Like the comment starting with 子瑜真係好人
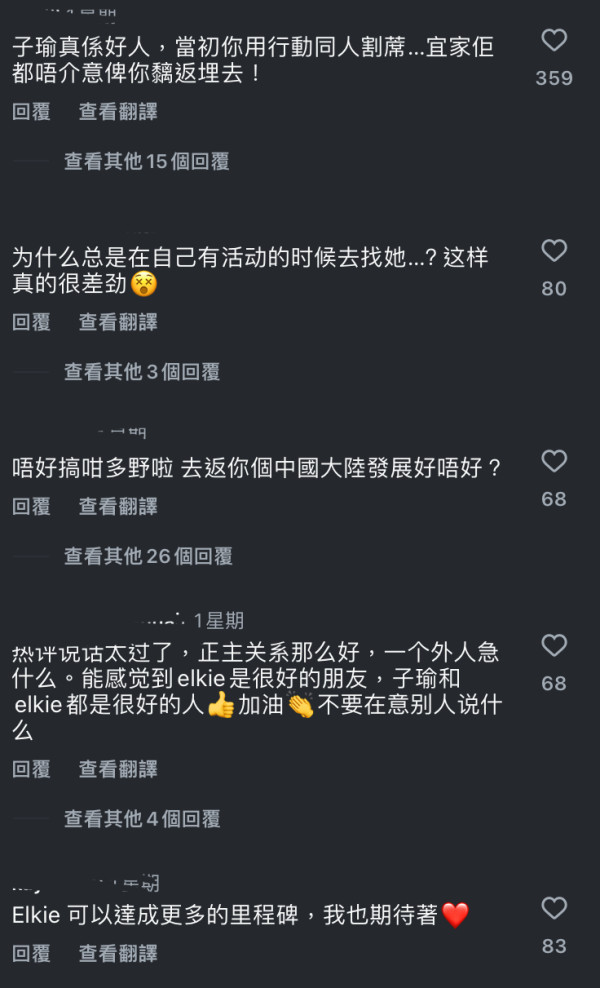600x988 pixels. coord(553,41)
